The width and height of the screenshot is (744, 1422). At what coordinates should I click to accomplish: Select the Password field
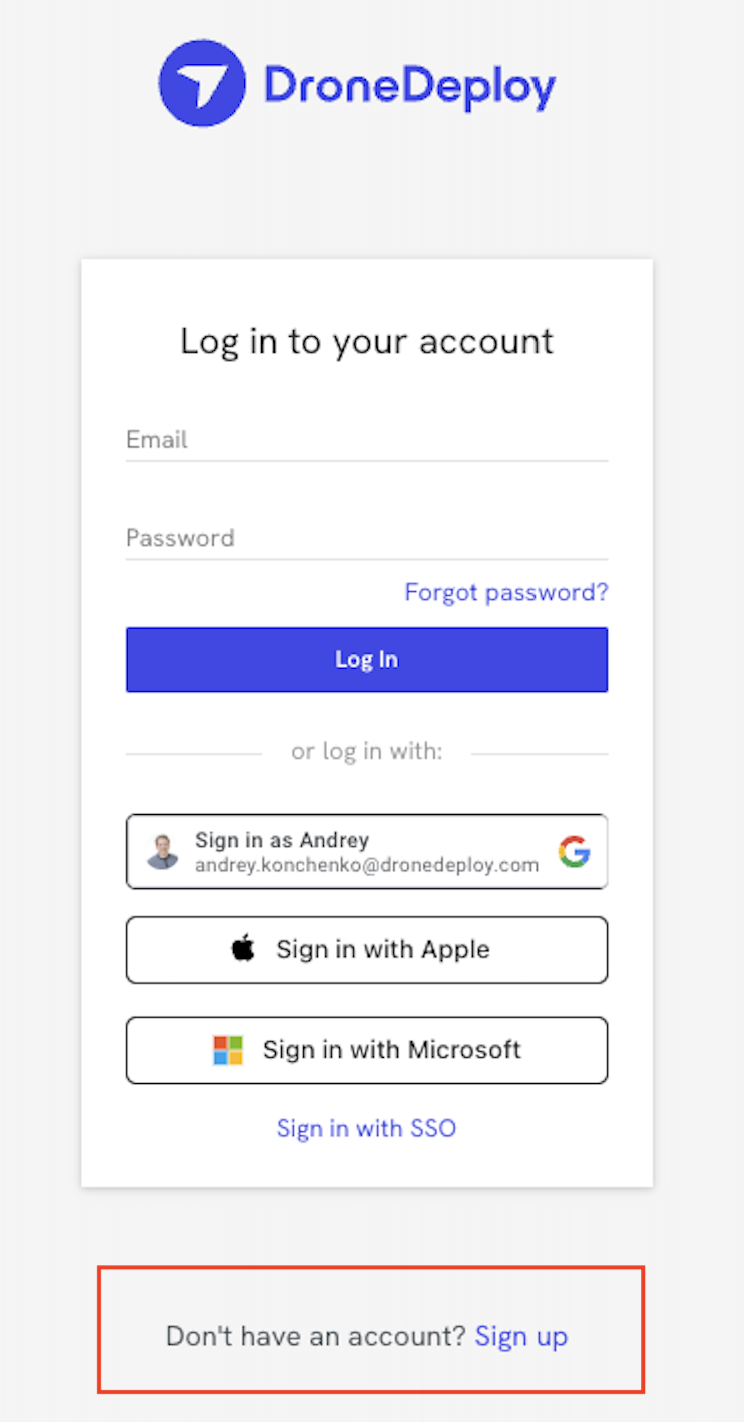pos(366,539)
